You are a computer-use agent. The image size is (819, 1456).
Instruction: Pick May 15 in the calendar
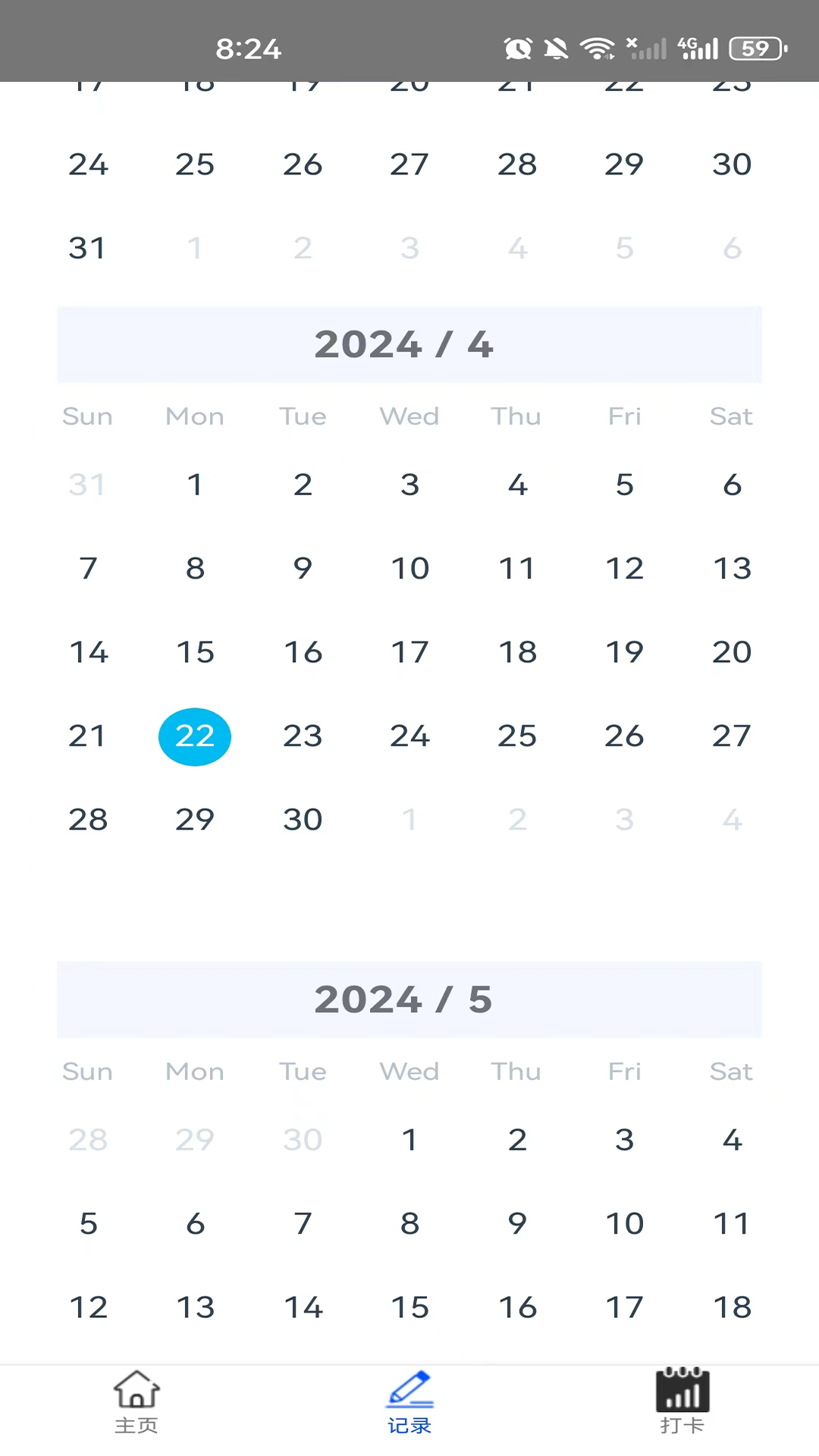[x=409, y=1307]
